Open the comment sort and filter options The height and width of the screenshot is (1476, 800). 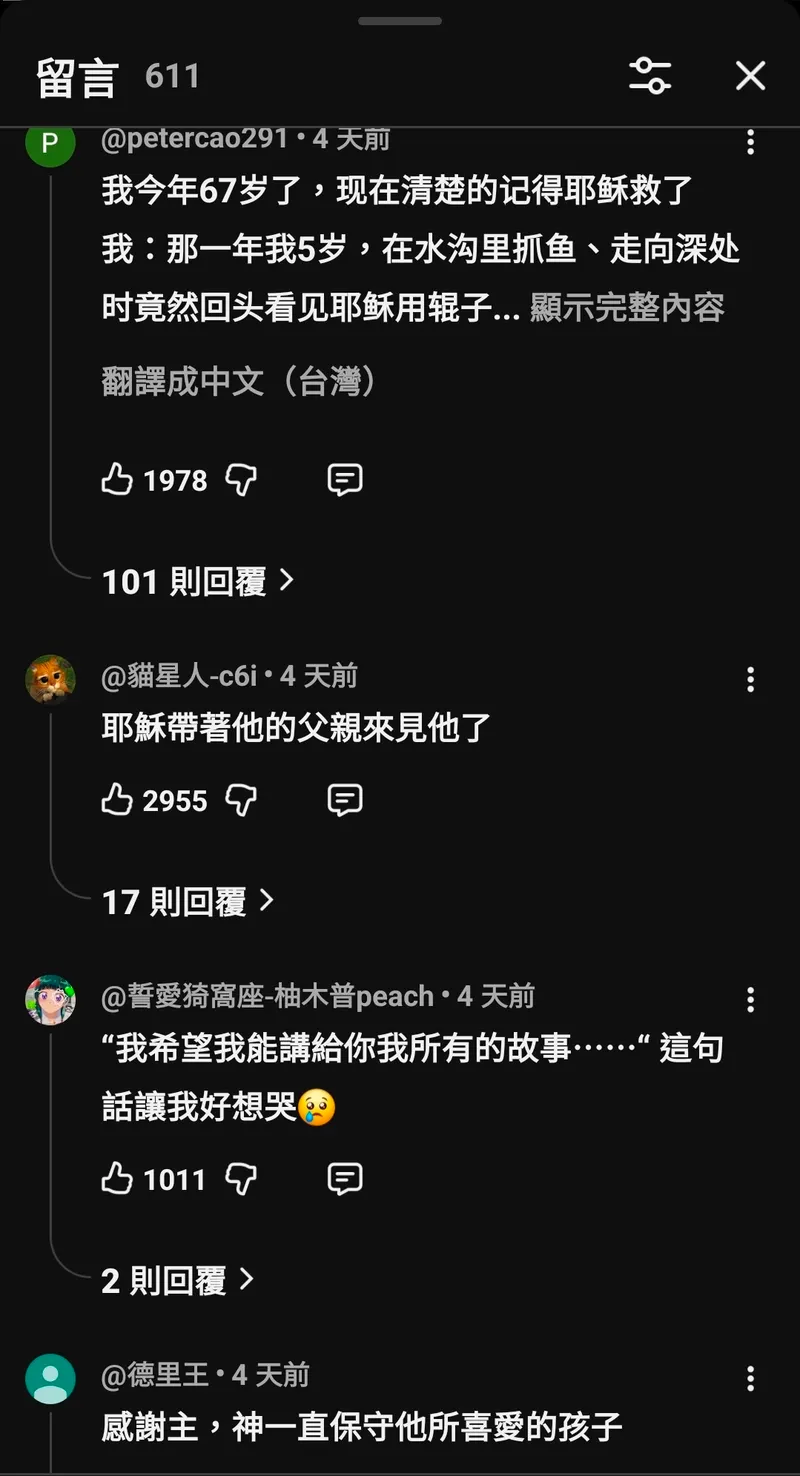point(650,76)
